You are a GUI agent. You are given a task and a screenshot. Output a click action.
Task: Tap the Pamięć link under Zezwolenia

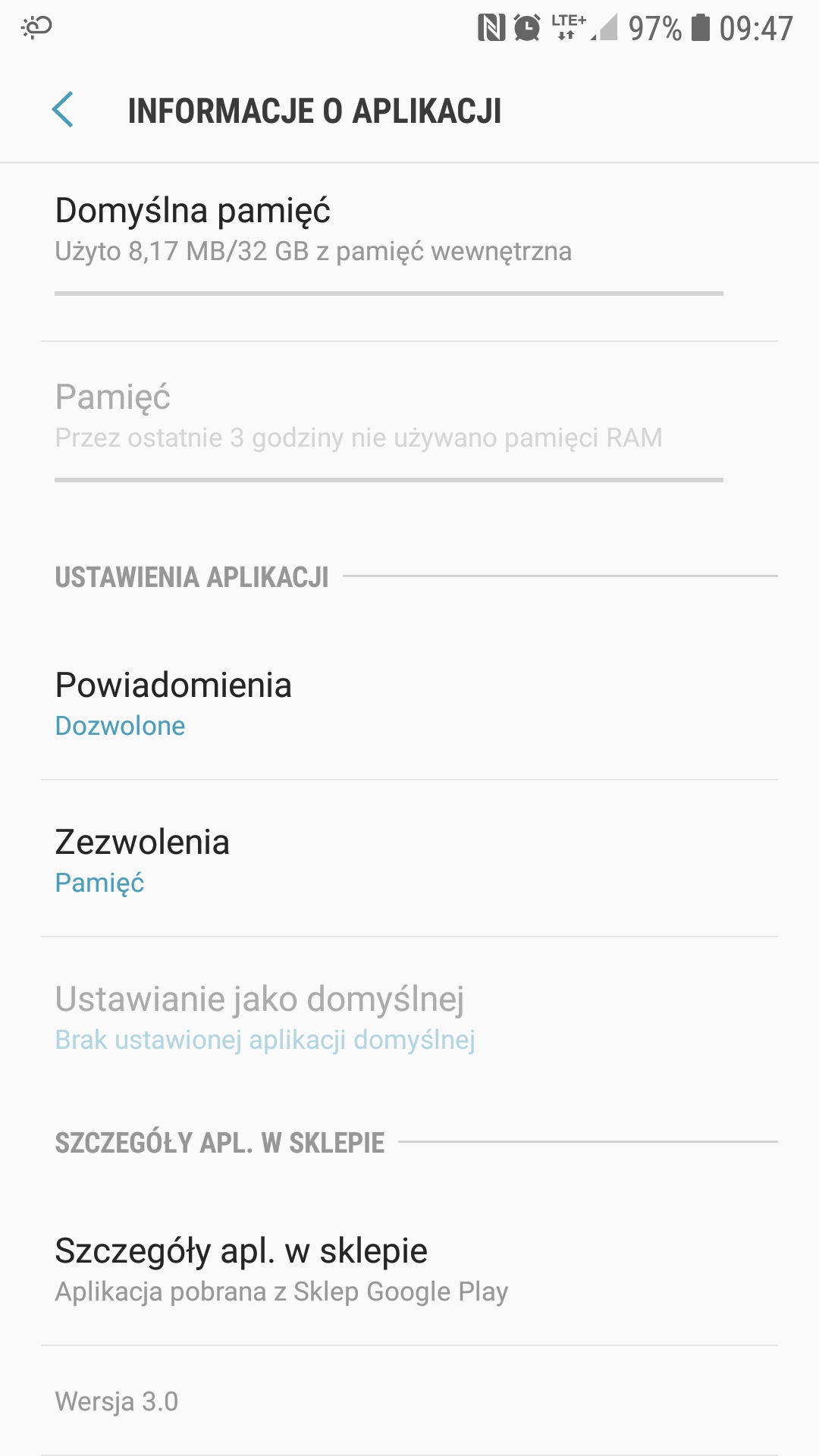(x=99, y=881)
